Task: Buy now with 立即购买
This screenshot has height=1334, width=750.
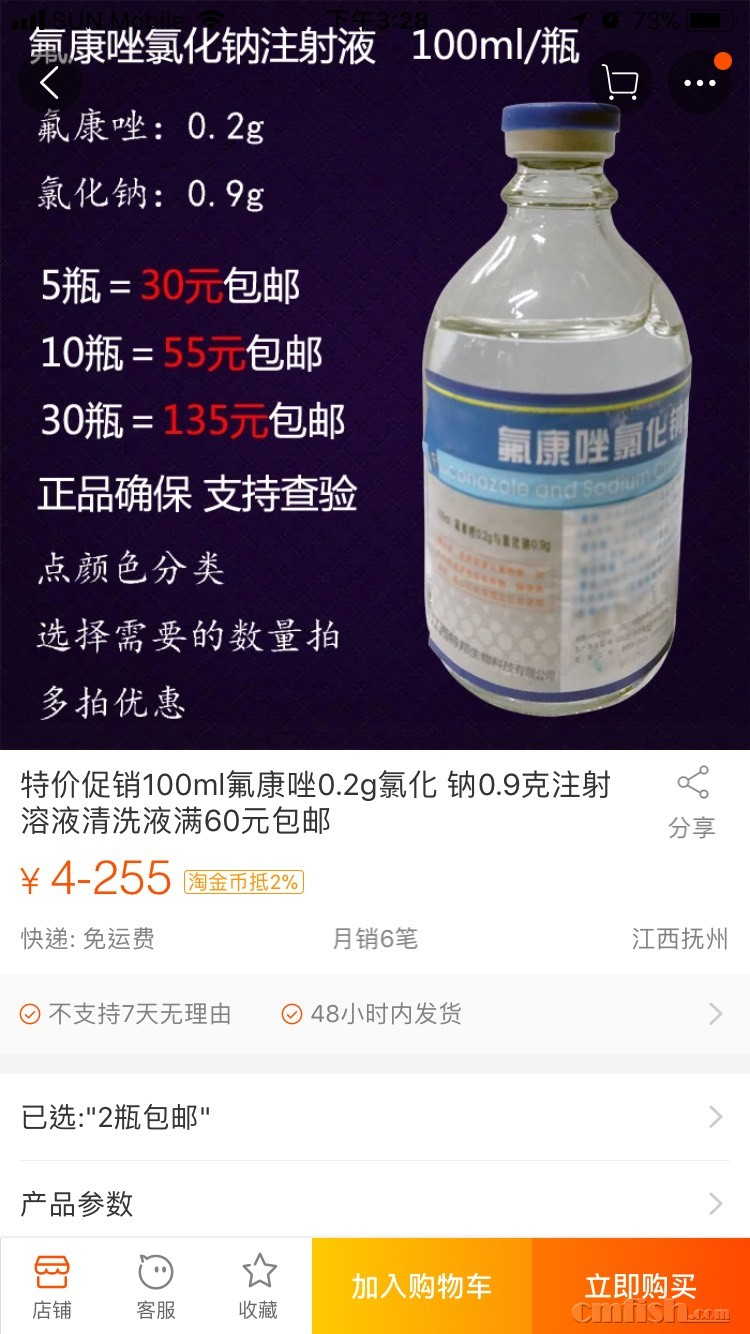Action: [x=640, y=1286]
